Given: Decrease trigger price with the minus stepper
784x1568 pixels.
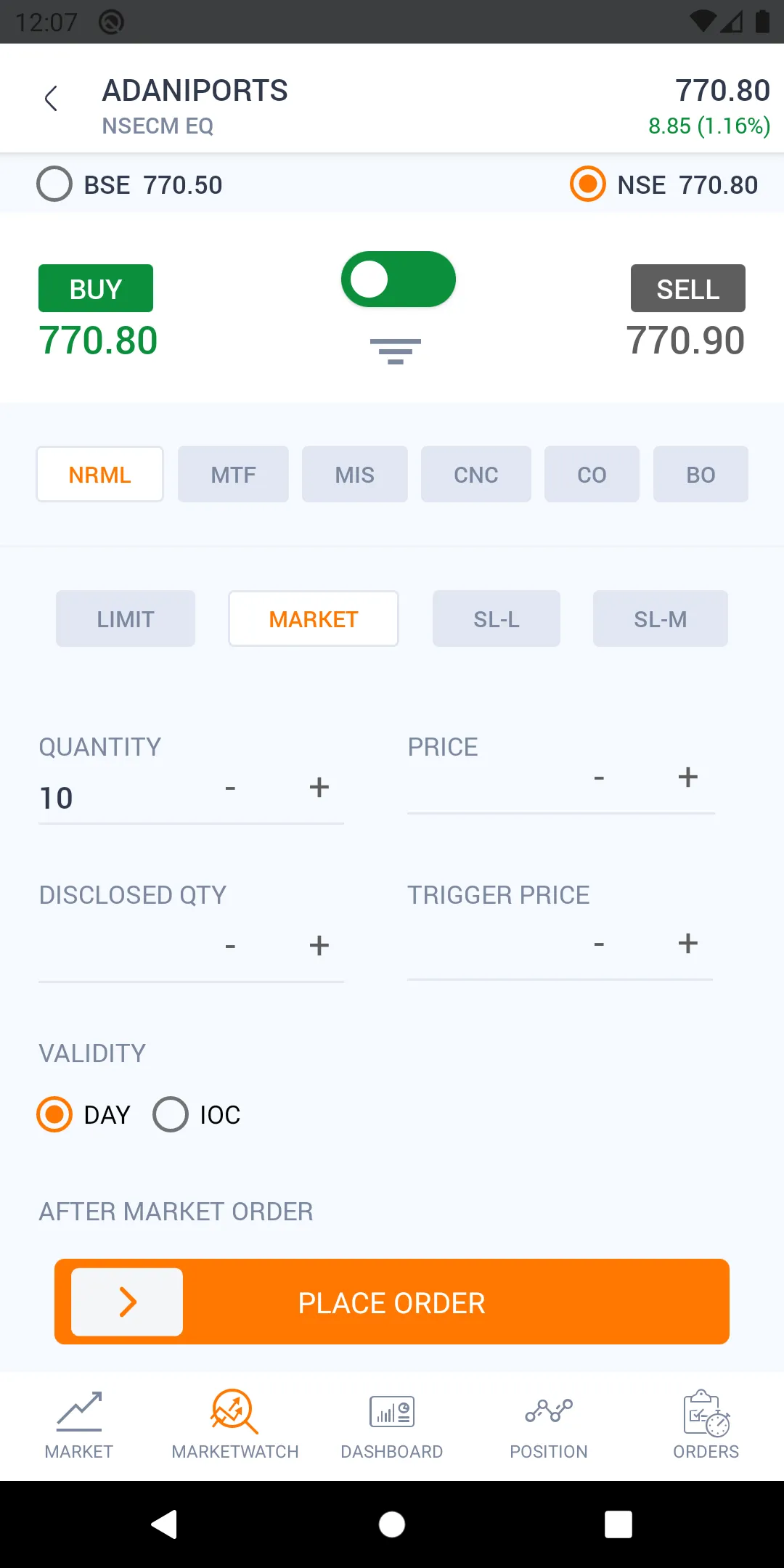Looking at the screenshot, I should pyautogui.click(x=600, y=944).
